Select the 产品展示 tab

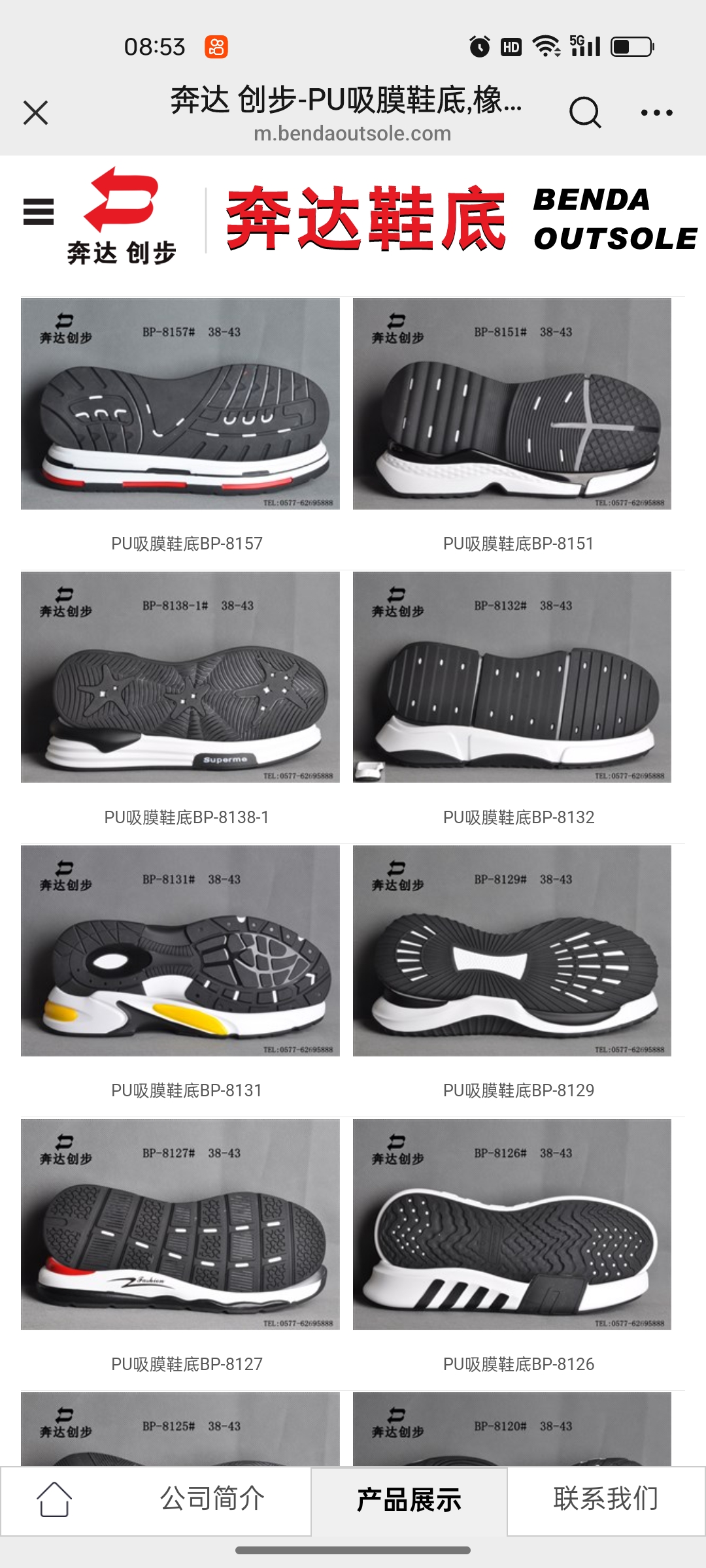tap(409, 1500)
